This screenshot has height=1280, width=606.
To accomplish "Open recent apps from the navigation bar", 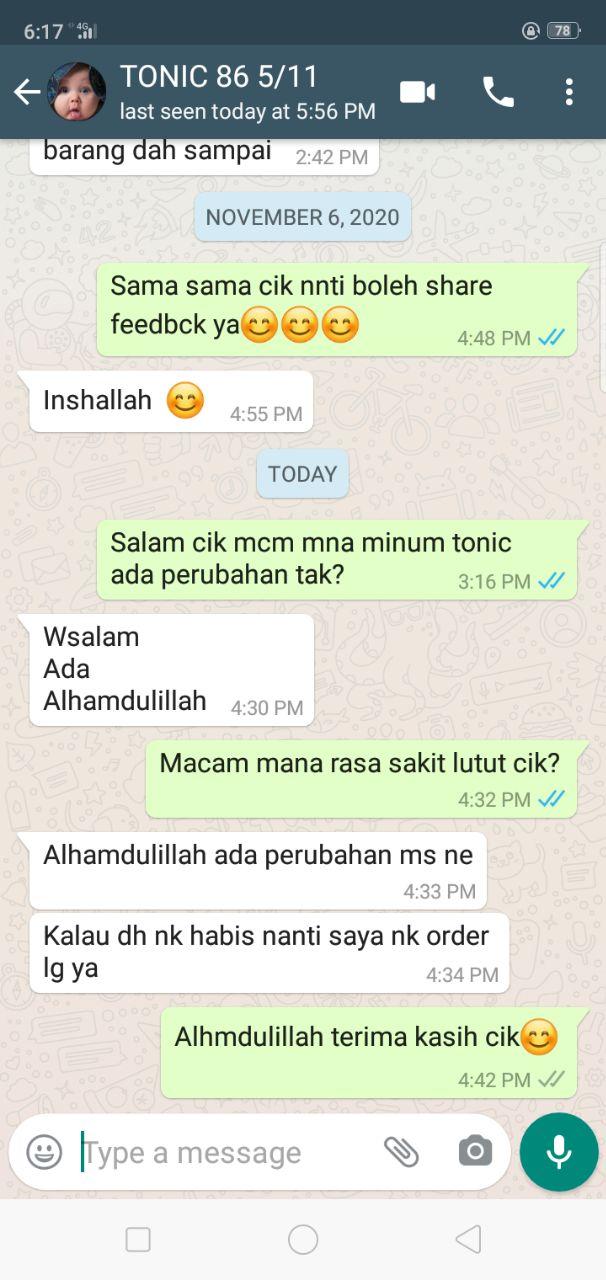I will tap(138, 1240).
